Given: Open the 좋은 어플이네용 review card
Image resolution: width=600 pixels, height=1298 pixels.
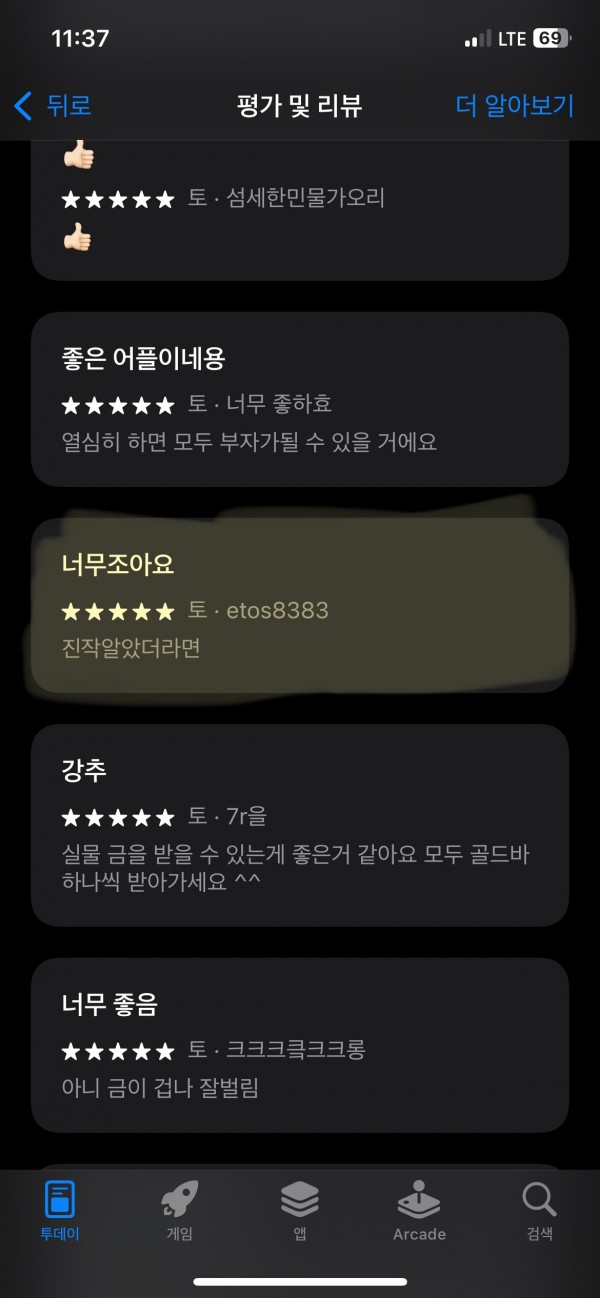Looking at the screenshot, I should click(300, 399).
